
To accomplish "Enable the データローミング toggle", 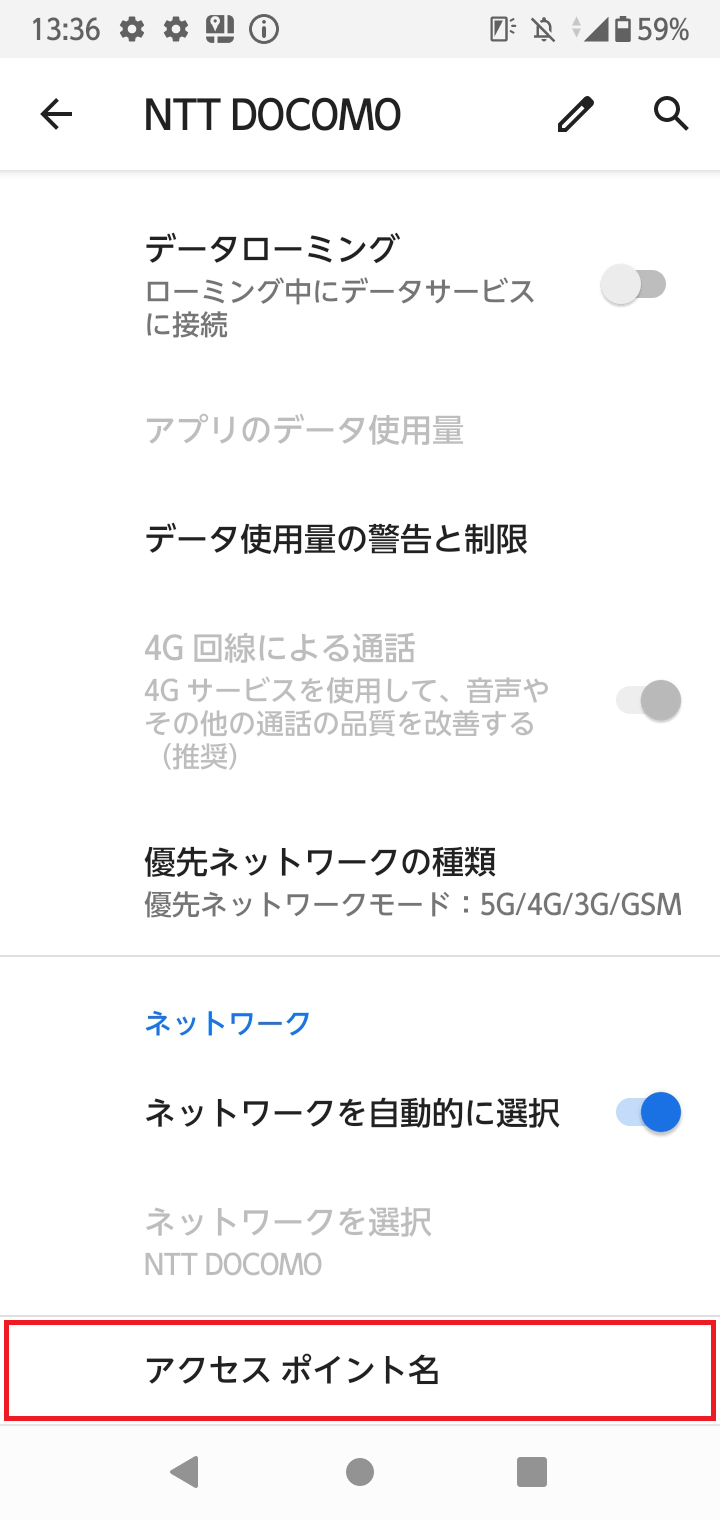I will point(633,284).
